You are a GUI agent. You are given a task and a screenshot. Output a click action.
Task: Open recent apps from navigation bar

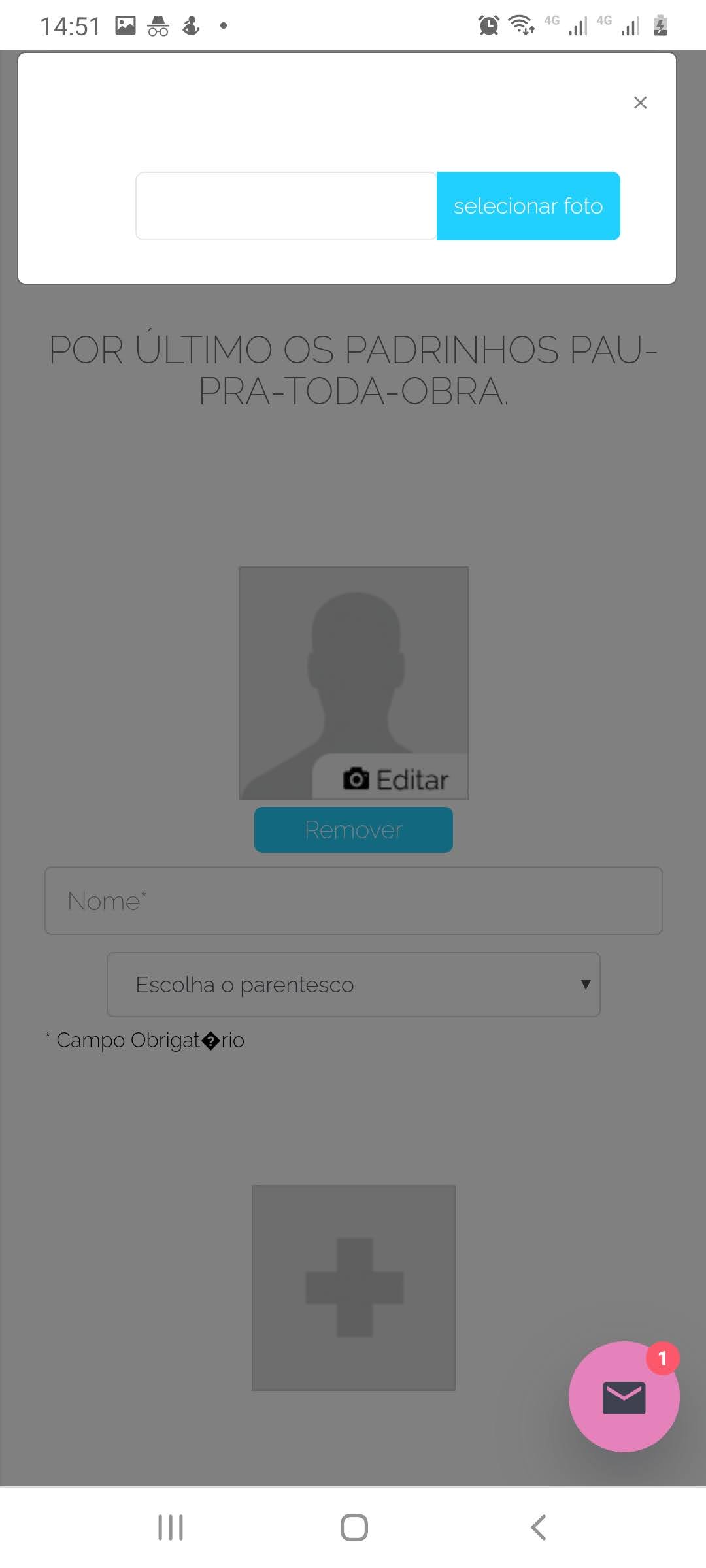point(171,1527)
